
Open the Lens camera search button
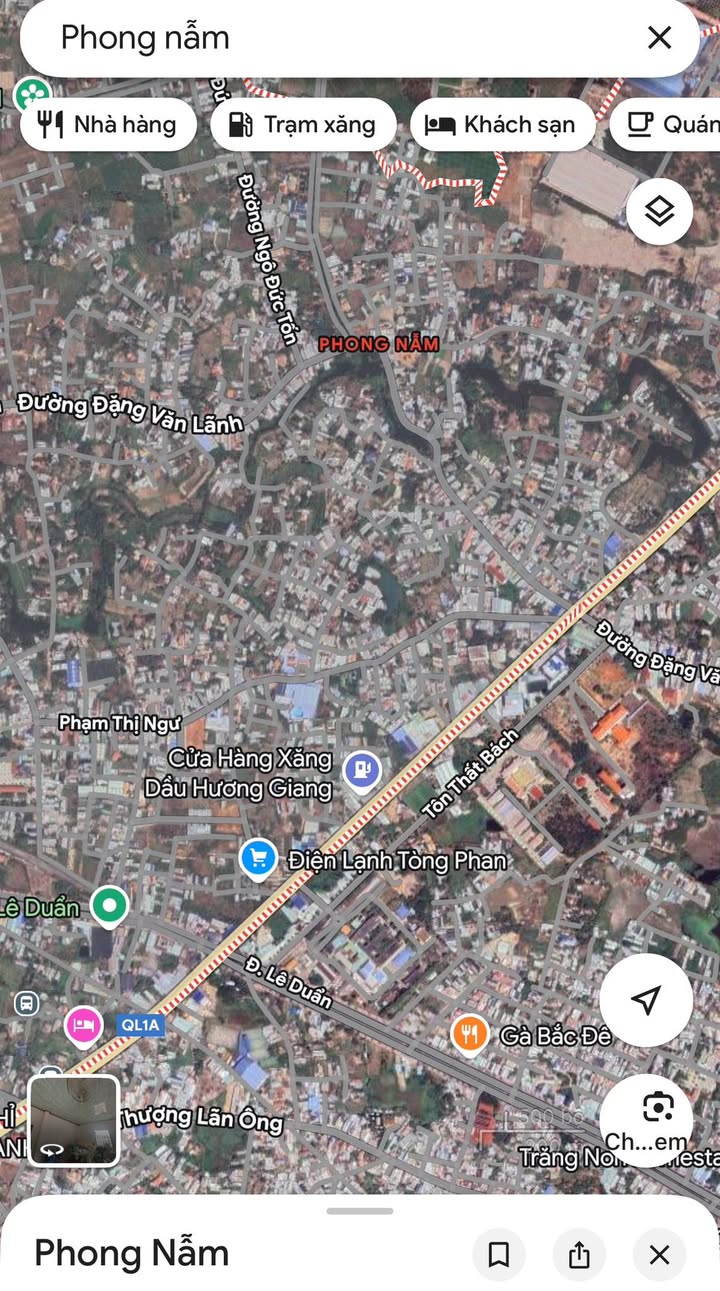(x=646, y=1120)
